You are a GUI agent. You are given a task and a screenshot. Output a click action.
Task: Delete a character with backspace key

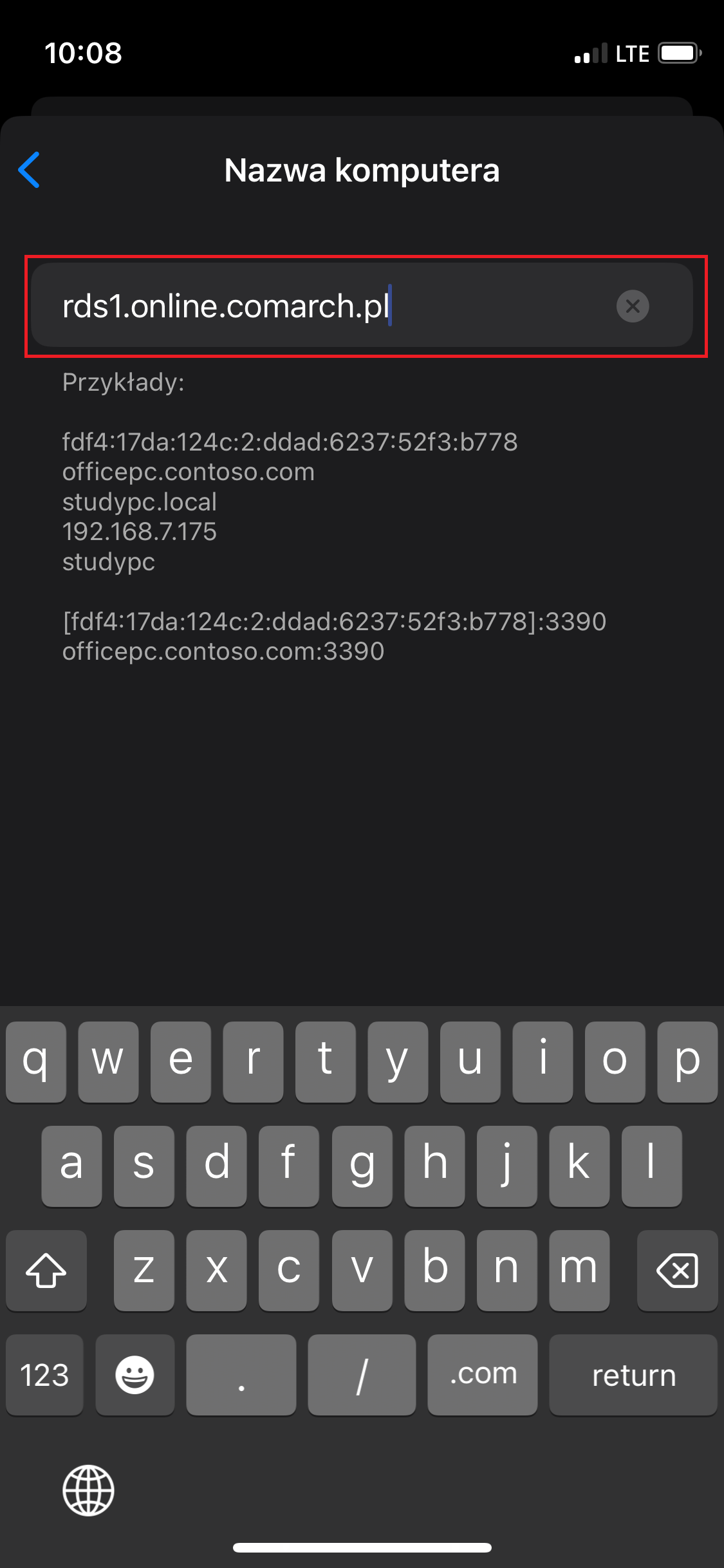[677, 1271]
